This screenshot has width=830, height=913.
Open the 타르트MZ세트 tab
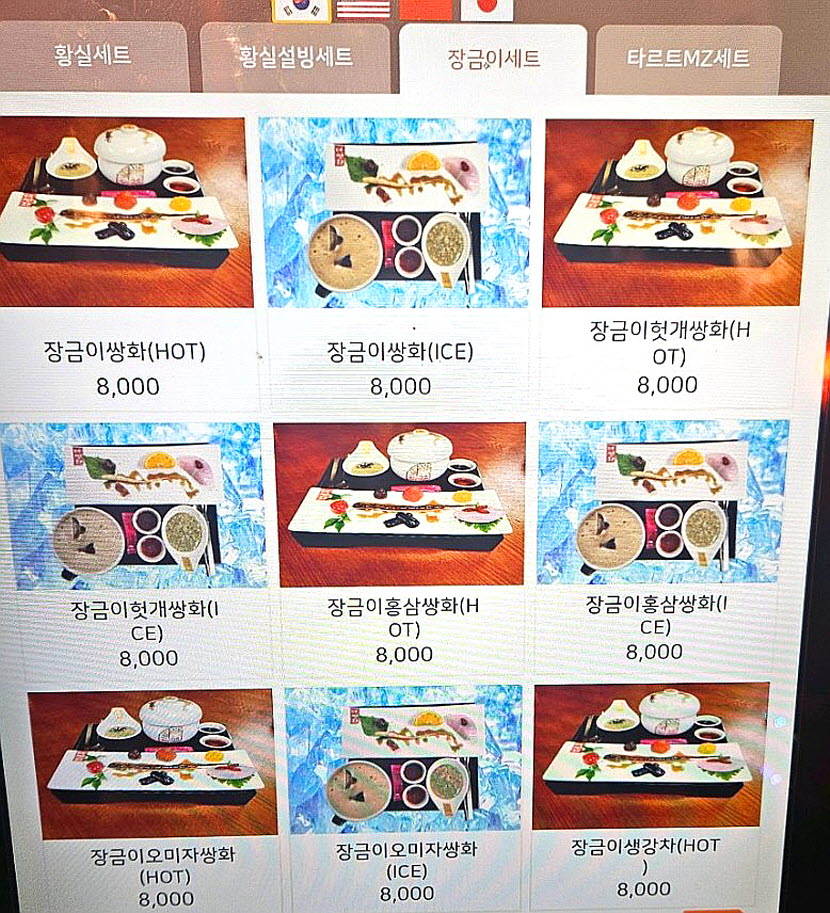point(688,58)
